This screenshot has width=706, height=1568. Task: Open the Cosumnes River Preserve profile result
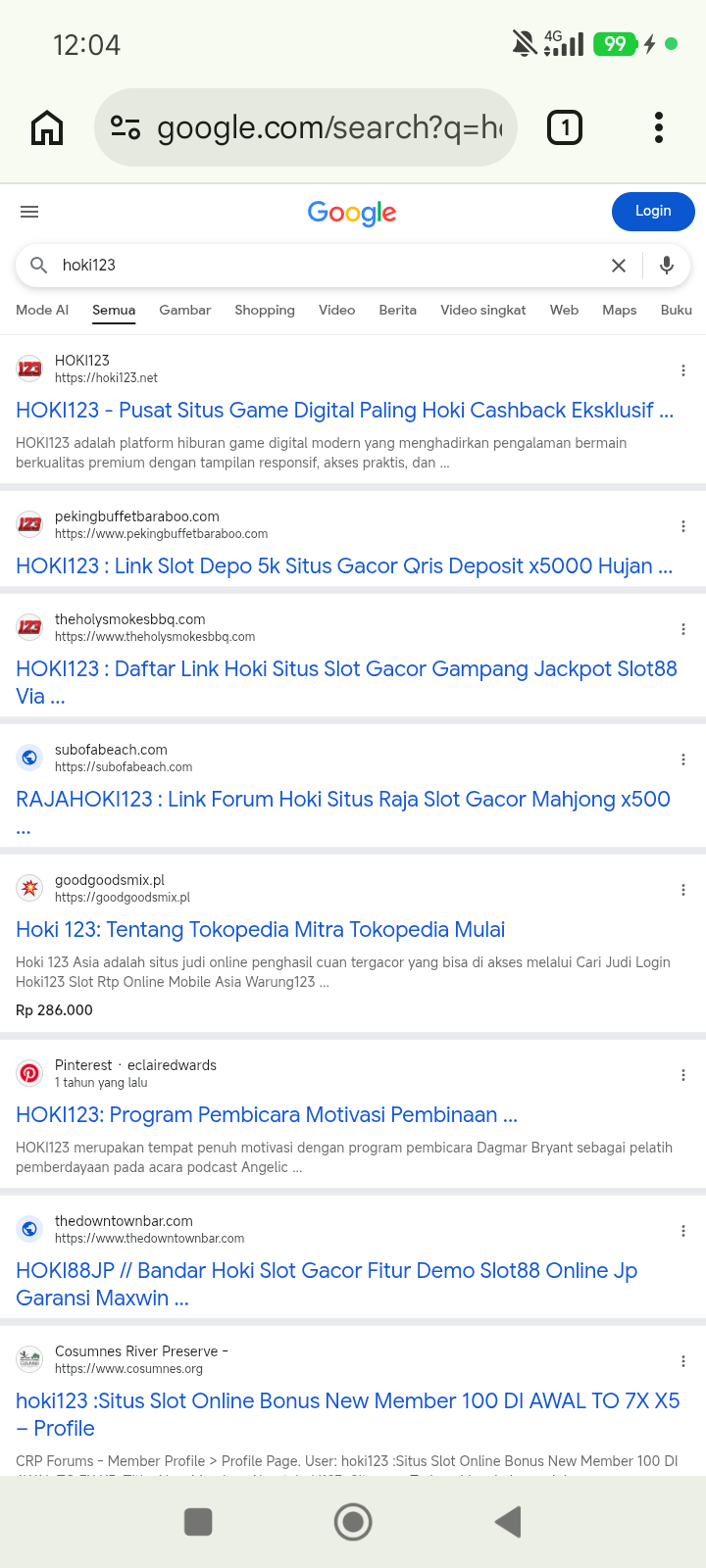click(348, 1414)
